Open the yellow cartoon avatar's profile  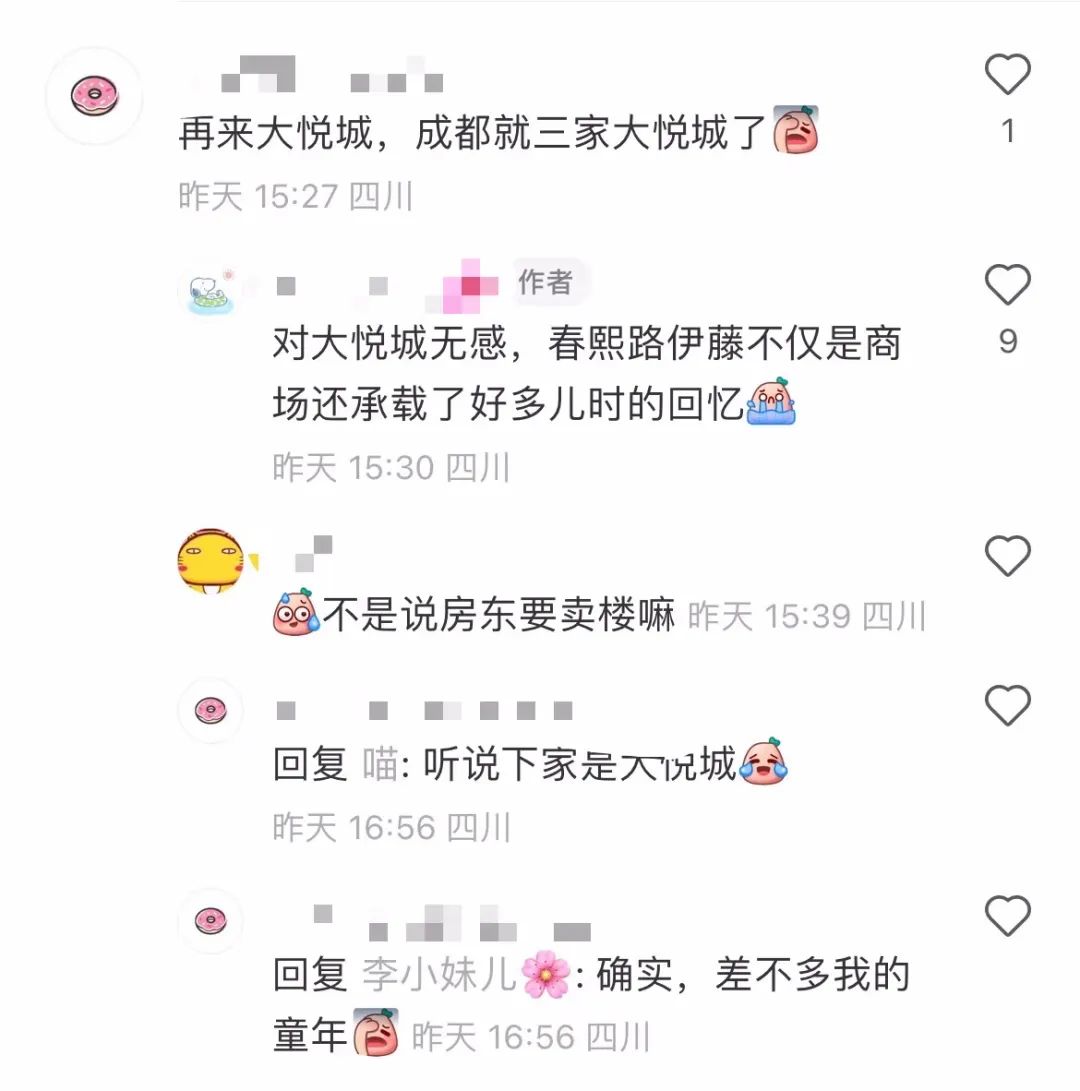pos(211,562)
